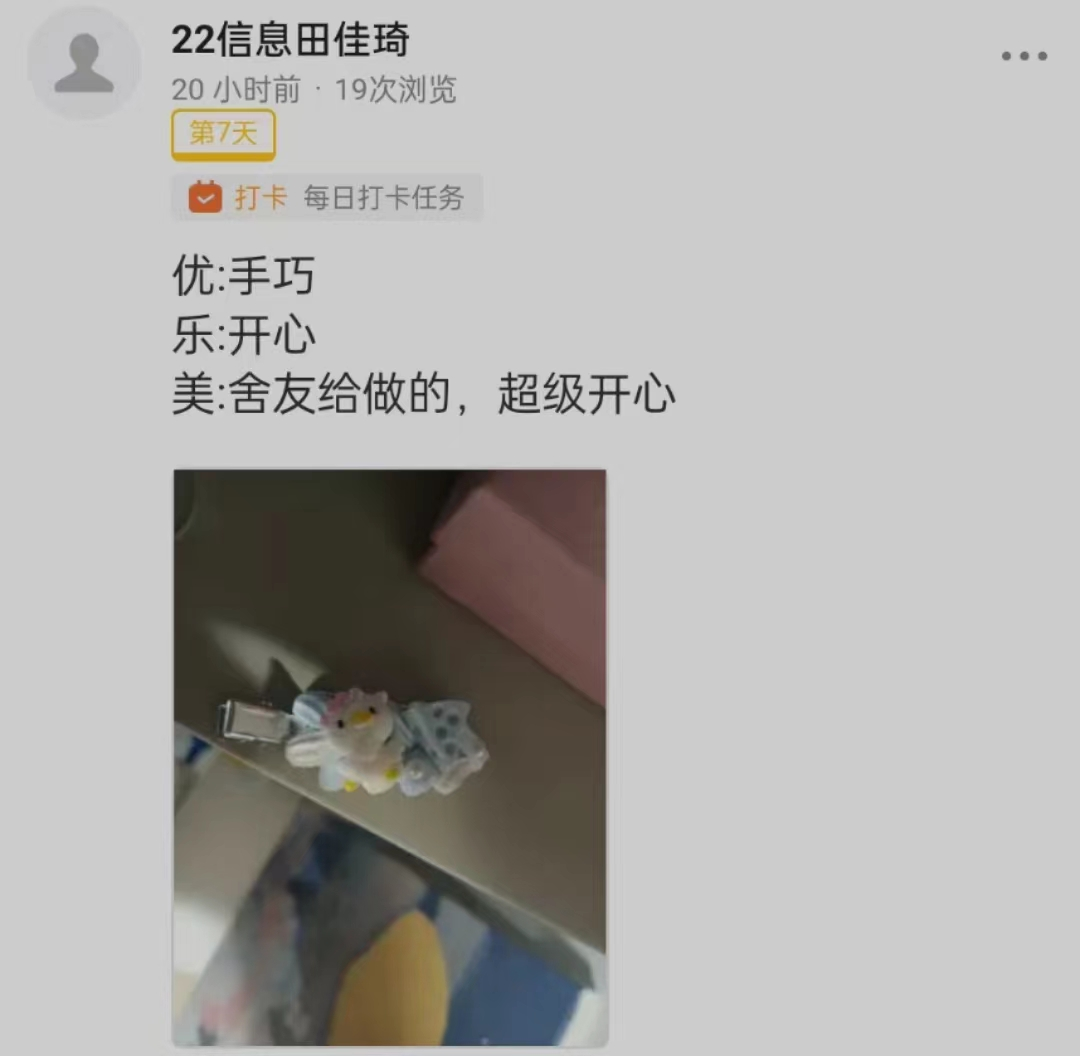
Task: Tap the 第7天 day badge
Action: click(223, 134)
